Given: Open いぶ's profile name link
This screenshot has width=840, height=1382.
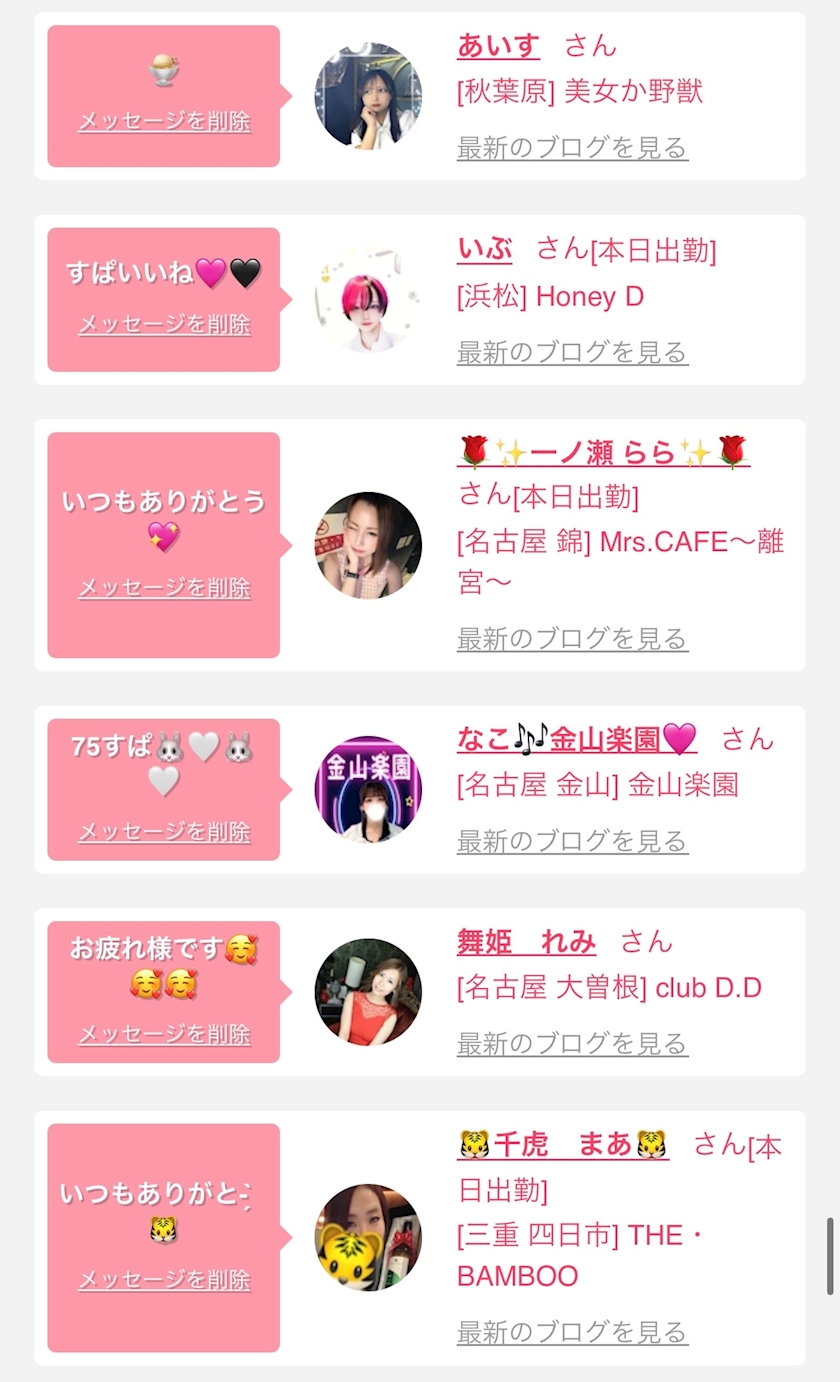Looking at the screenshot, I should pyautogui.click(x=485, y=249).
